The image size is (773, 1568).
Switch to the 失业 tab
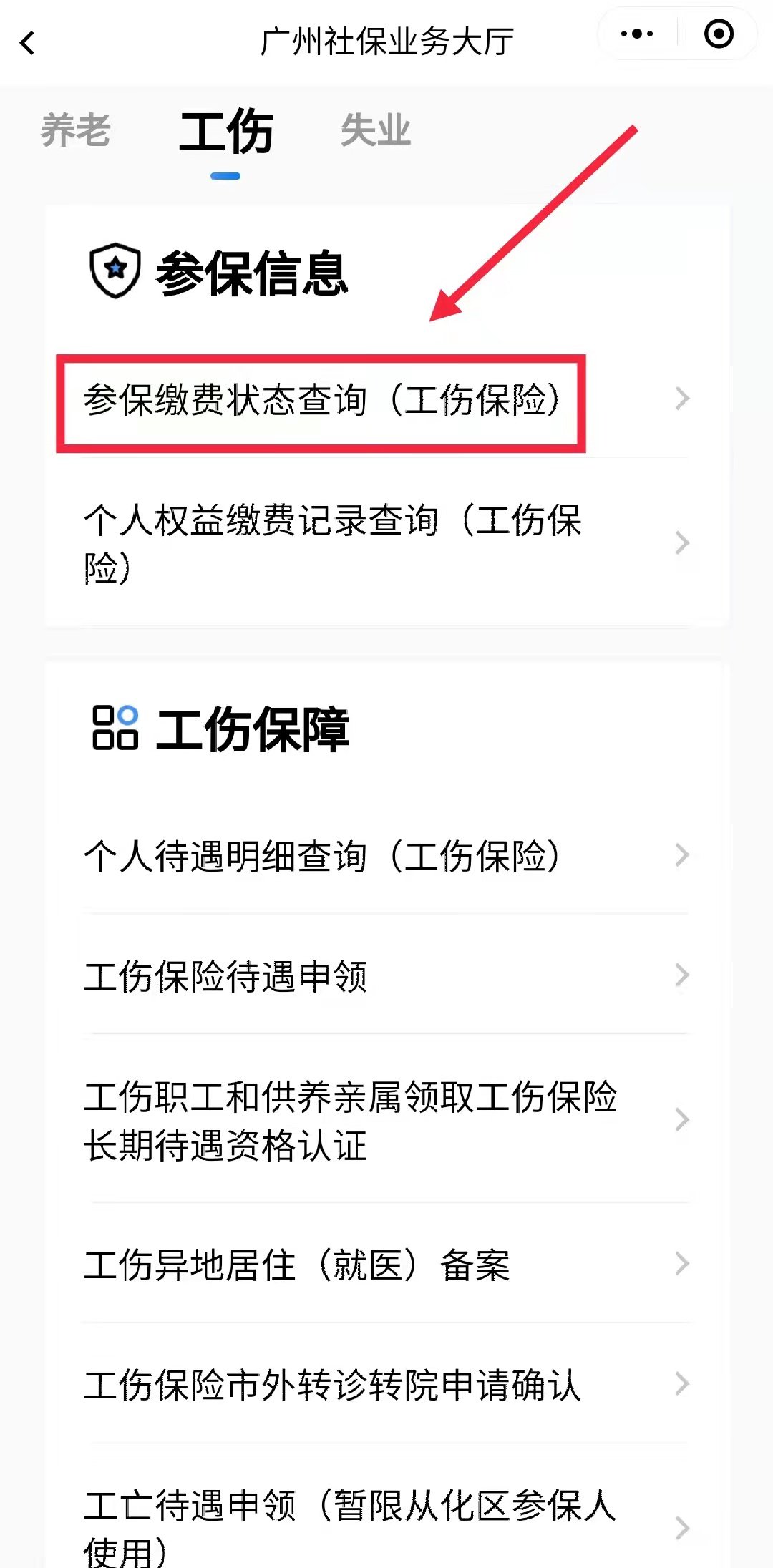[376, 131]
